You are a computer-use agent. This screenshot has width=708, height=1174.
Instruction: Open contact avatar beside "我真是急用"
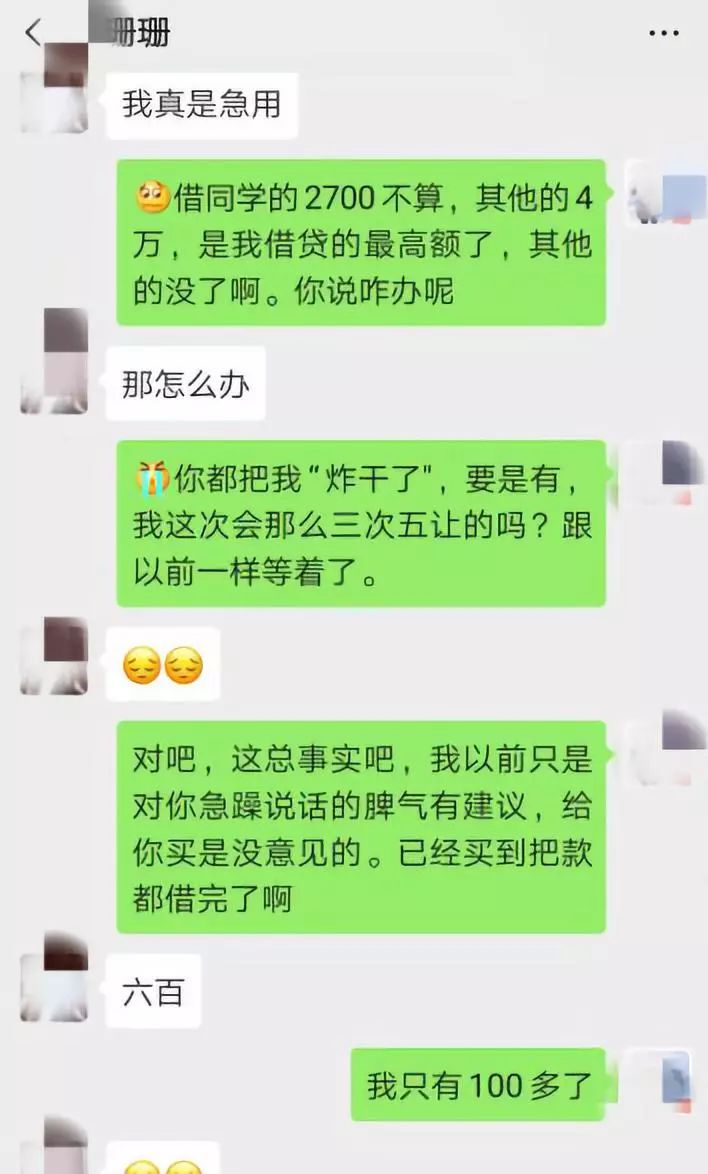pyautogui.click(x=54, y=100)
